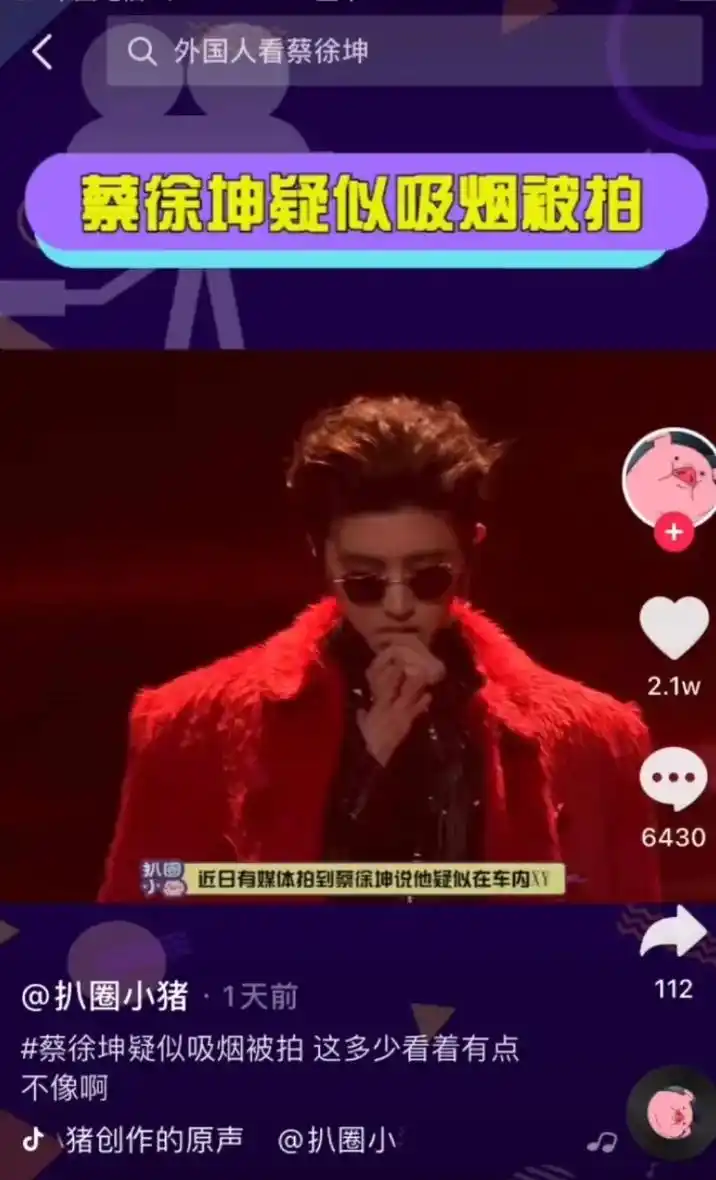Screen dimensions: 716x1180
Task: Open hashtag #蔡徐坤疑似吸烟被拍
Action: point(163,1049)
